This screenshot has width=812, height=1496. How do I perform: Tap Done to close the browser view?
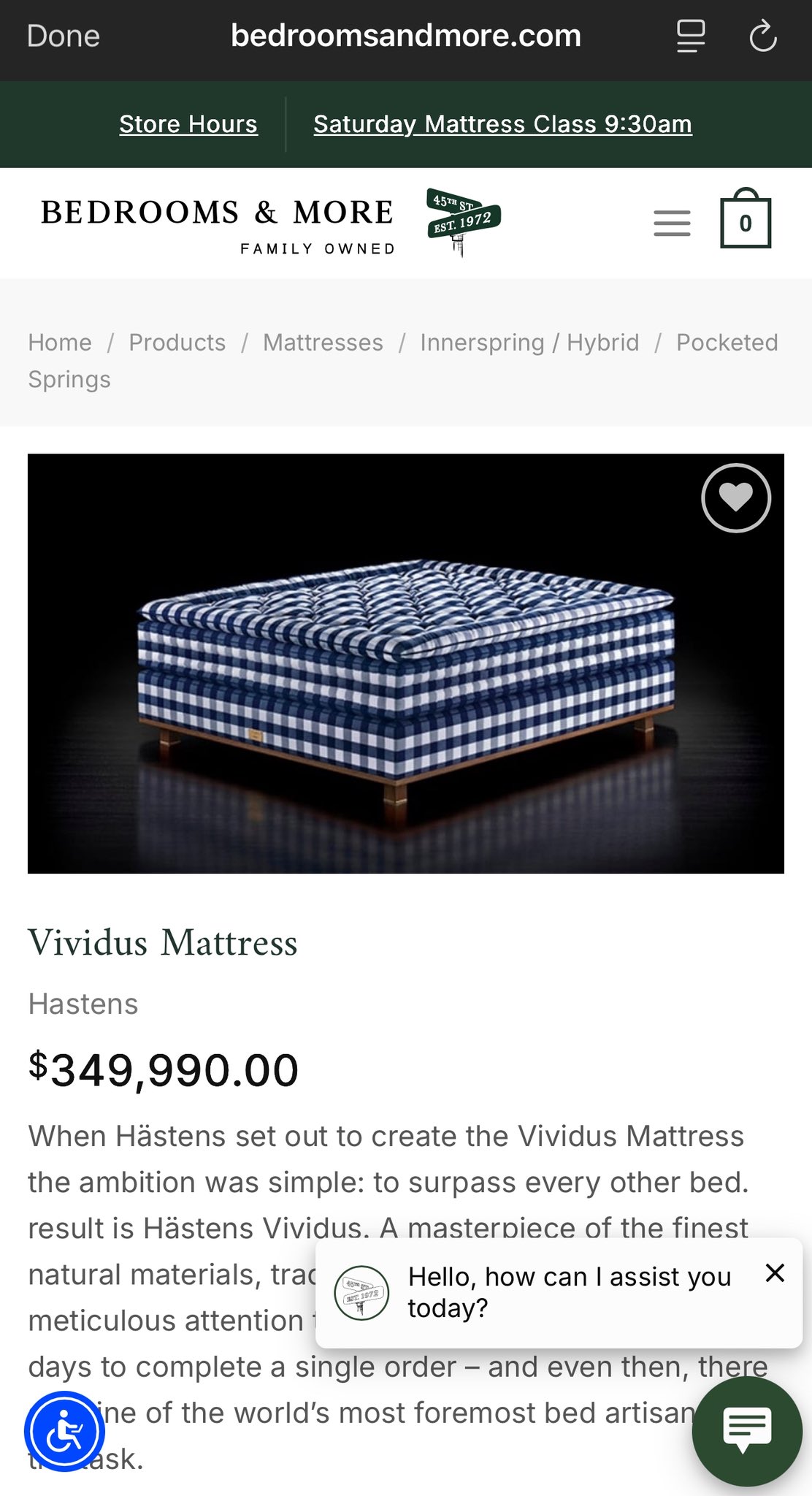(64, 36)
